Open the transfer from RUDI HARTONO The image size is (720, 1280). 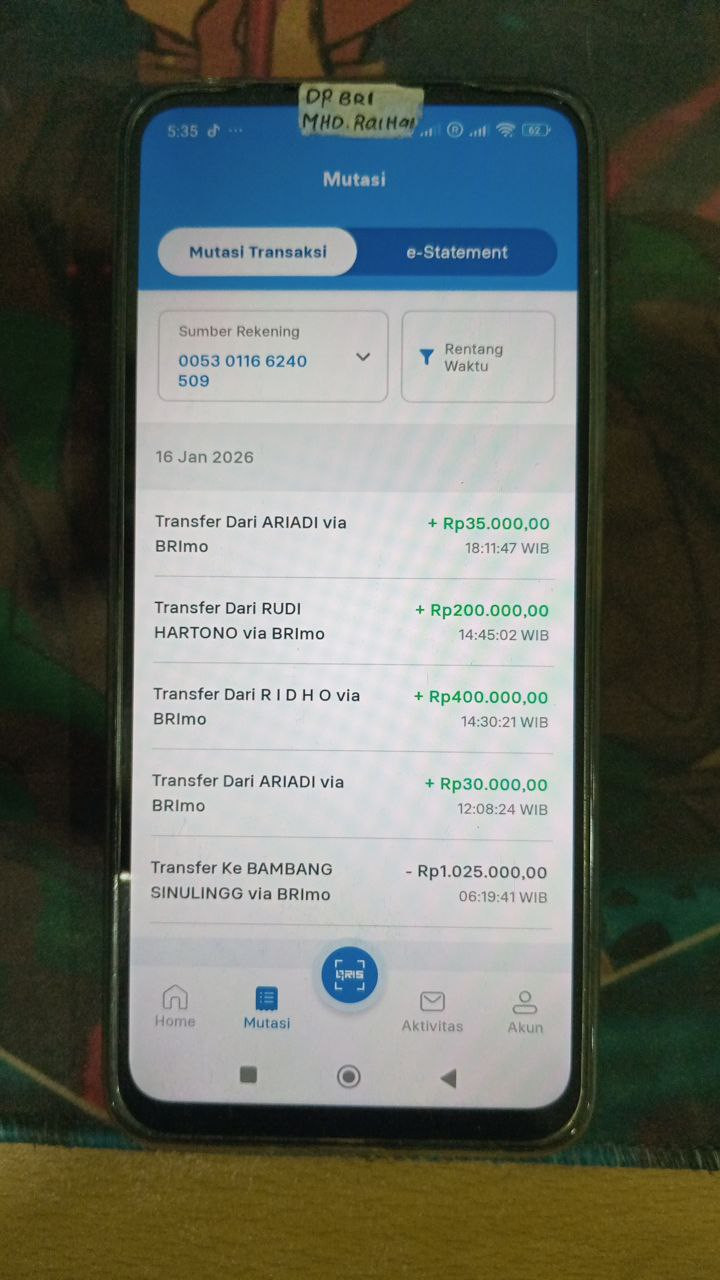pyautogui.click(x=352, y=621)
